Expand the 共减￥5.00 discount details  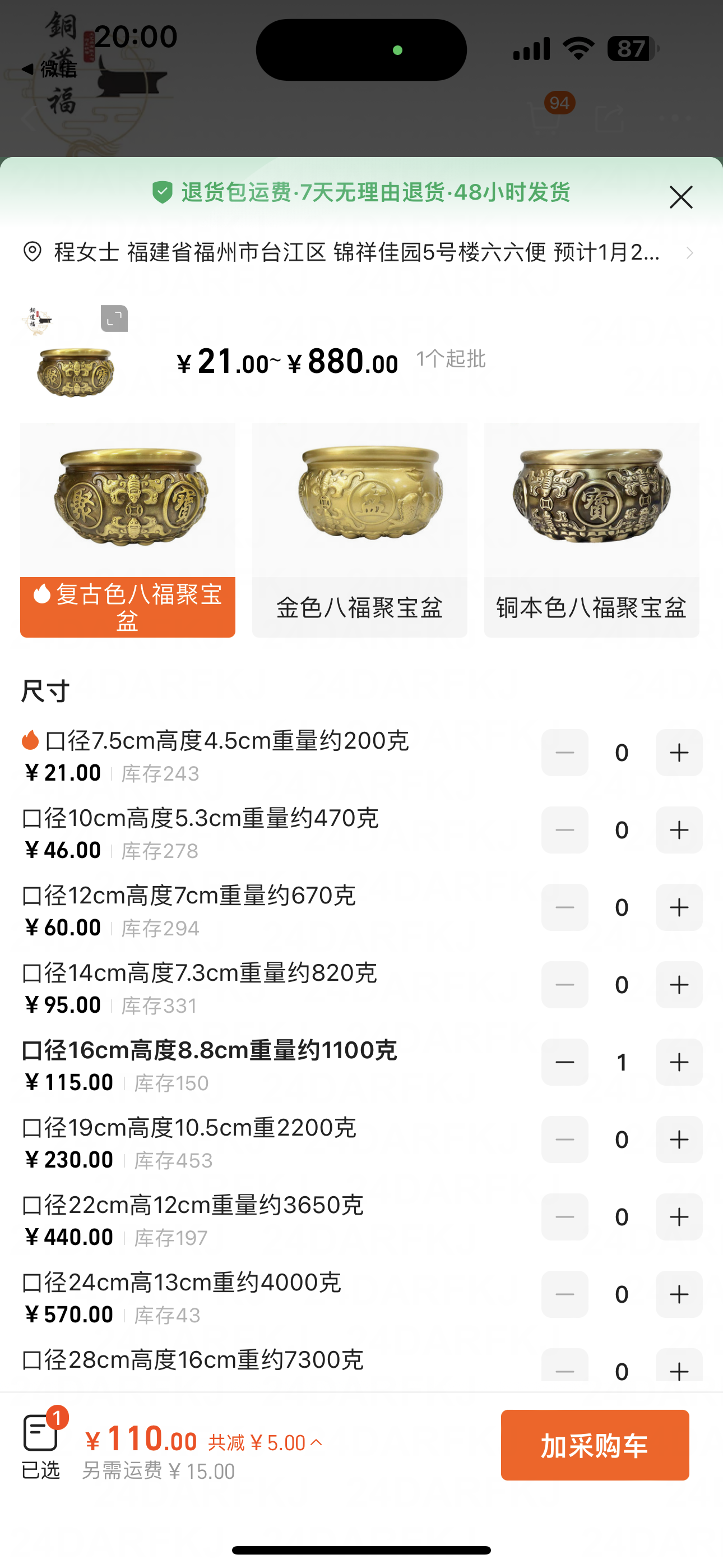[x=265, y=1442]
